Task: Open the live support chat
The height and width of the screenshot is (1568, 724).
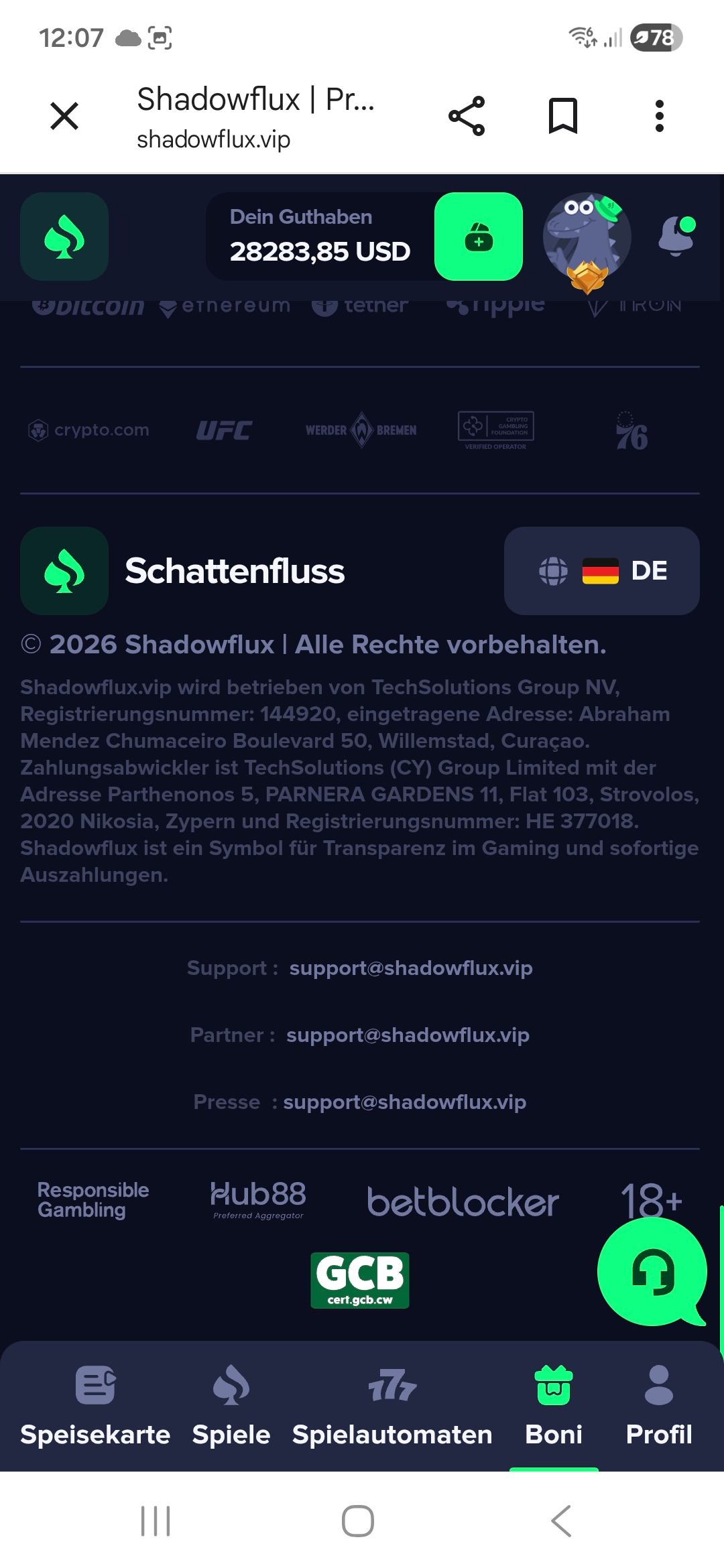Action: (652, 1272)
